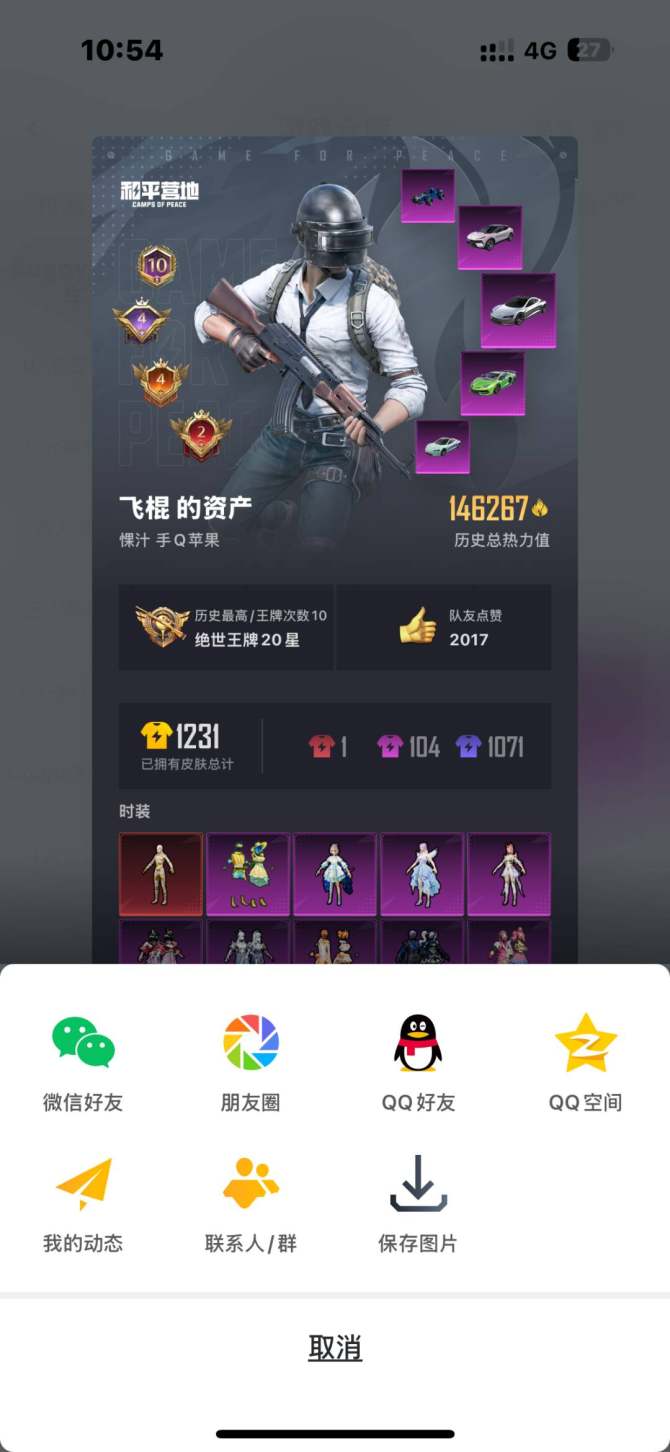The width and height of the screenshot is (670, 1452).
Task: Post to QQ空间
Action: 586,1044
